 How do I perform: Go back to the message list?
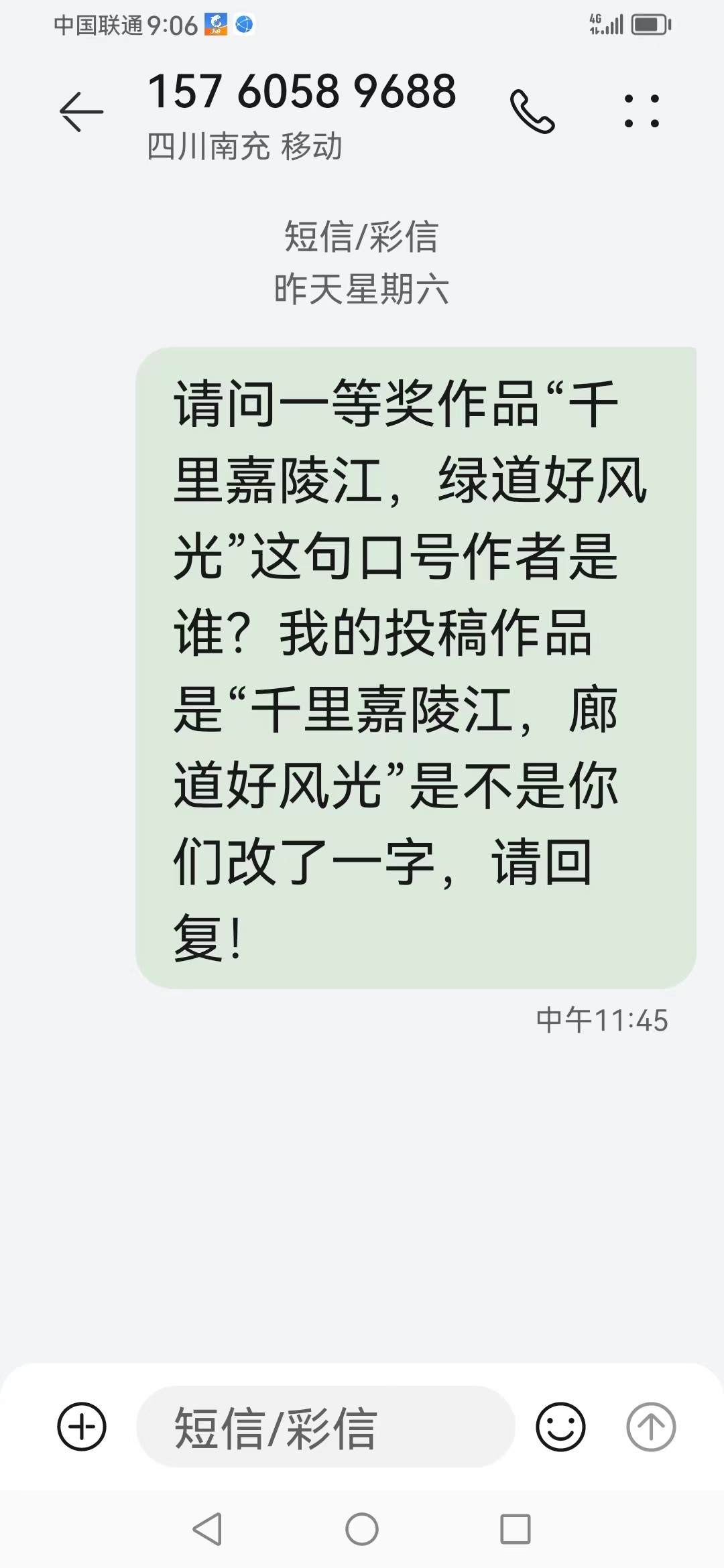point(82,112)
